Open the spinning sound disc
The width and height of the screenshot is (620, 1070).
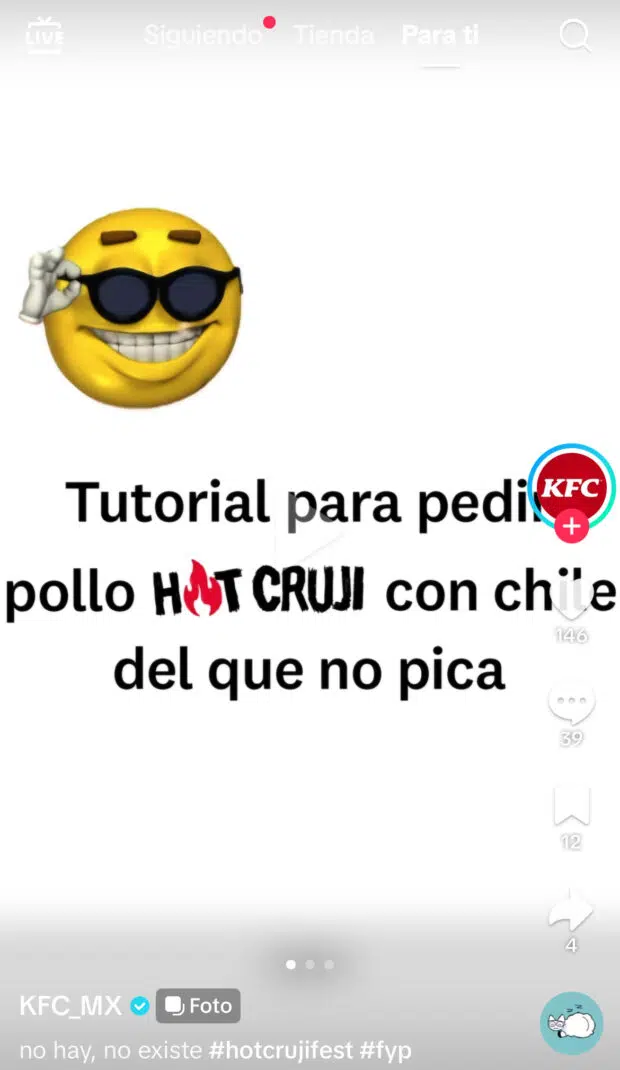pyautogui.click(x=571, y=1023)
